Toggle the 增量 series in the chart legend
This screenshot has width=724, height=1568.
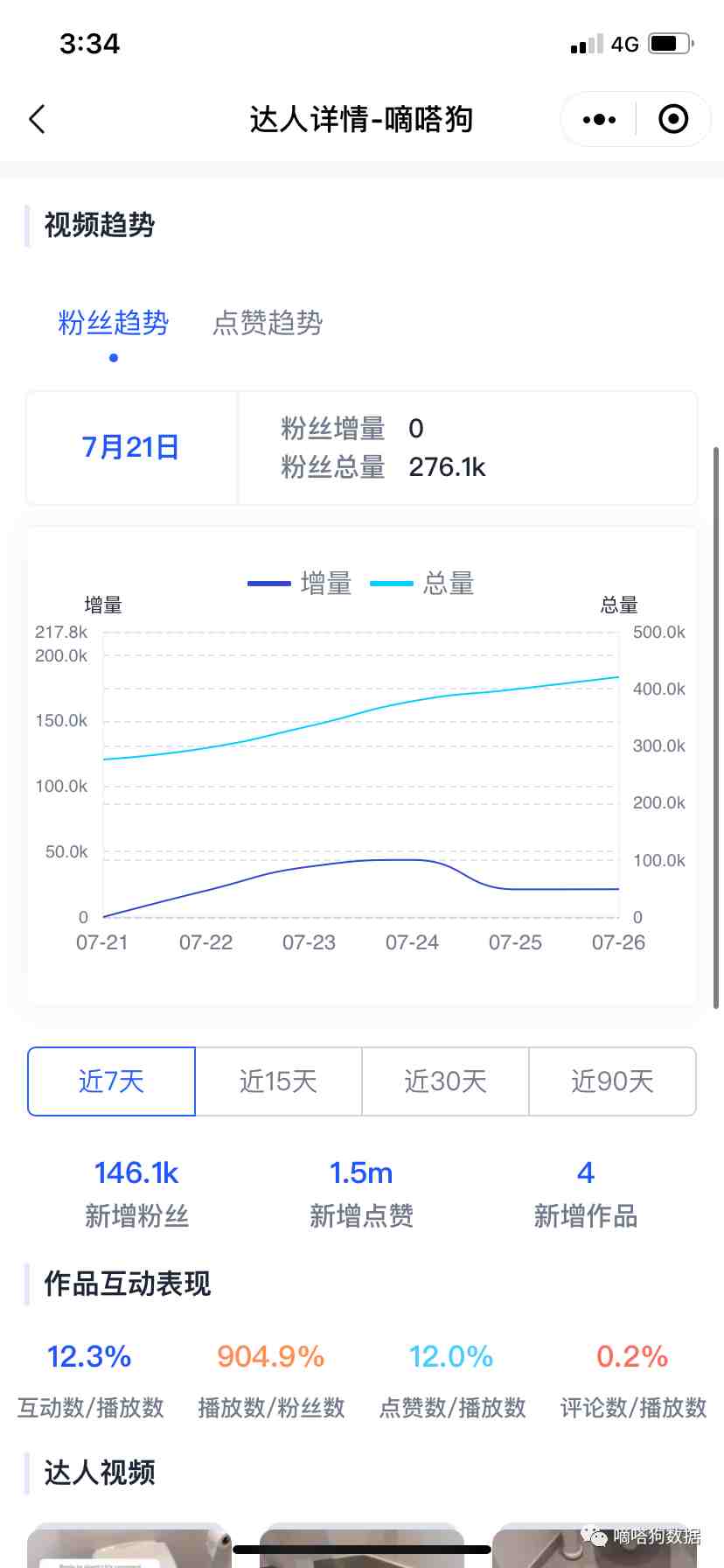(x=300, y=584)
